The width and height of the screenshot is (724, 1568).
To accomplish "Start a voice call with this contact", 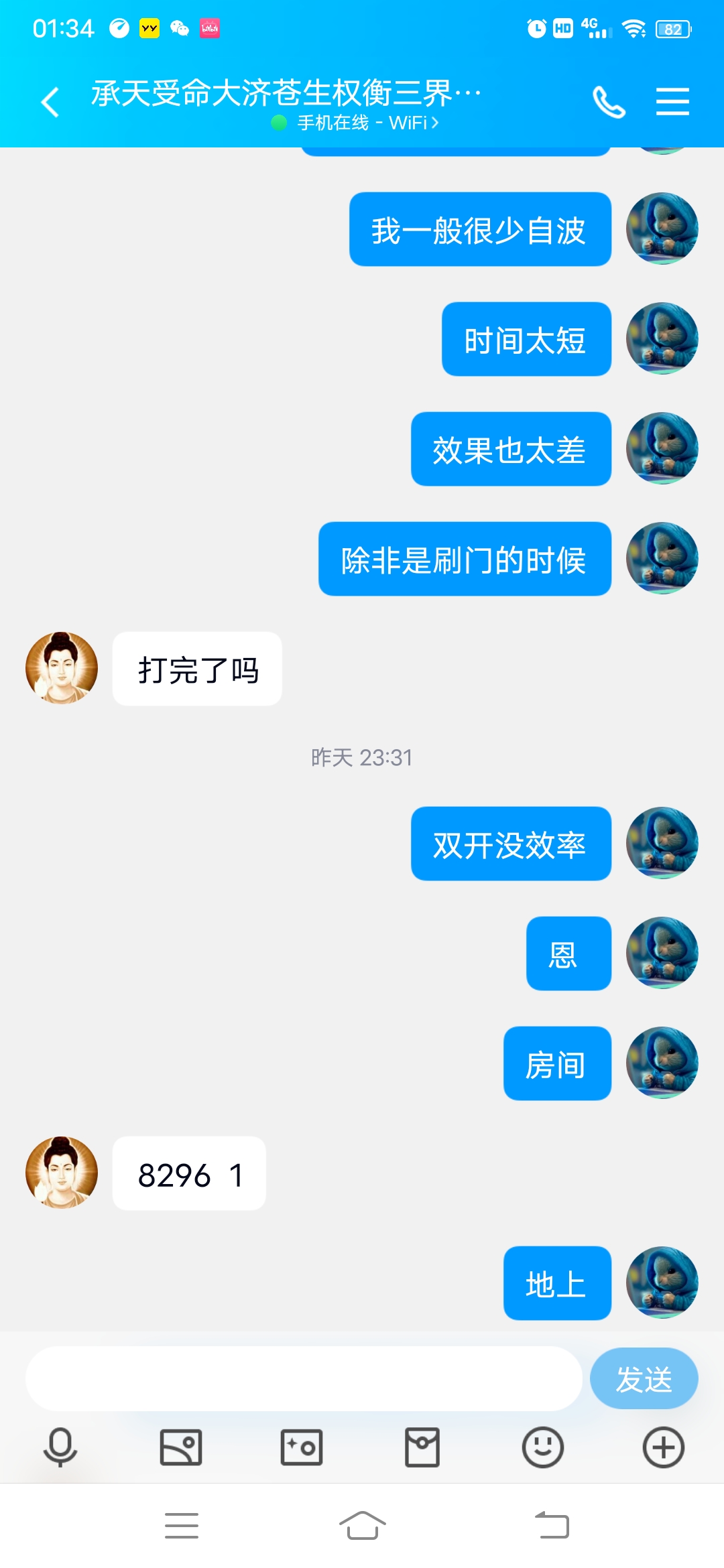I will pos(609,103).
